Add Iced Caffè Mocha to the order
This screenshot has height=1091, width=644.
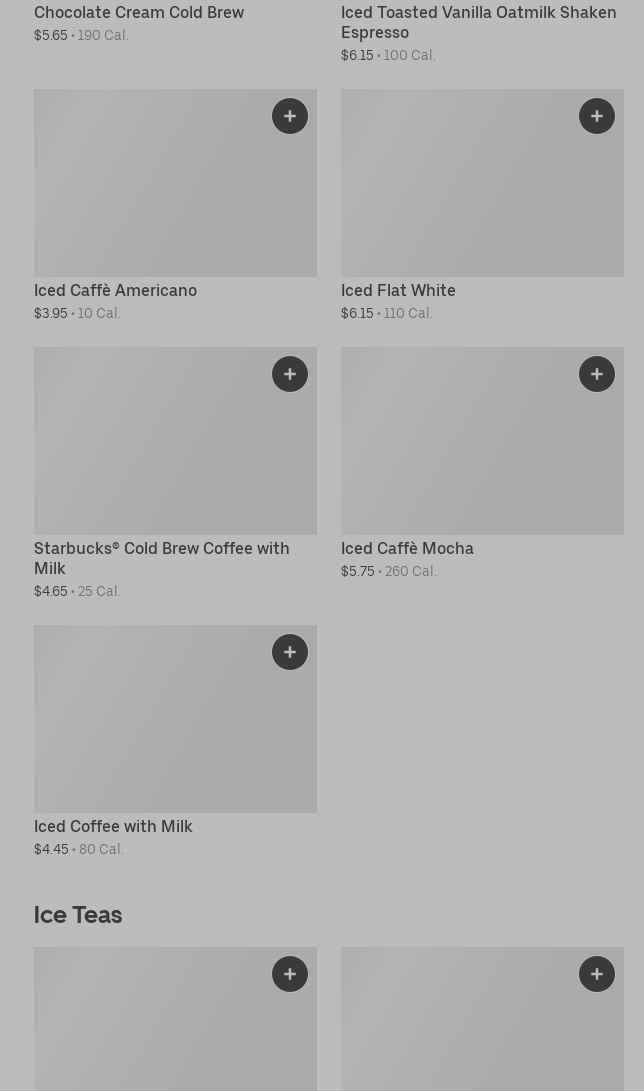597,374
